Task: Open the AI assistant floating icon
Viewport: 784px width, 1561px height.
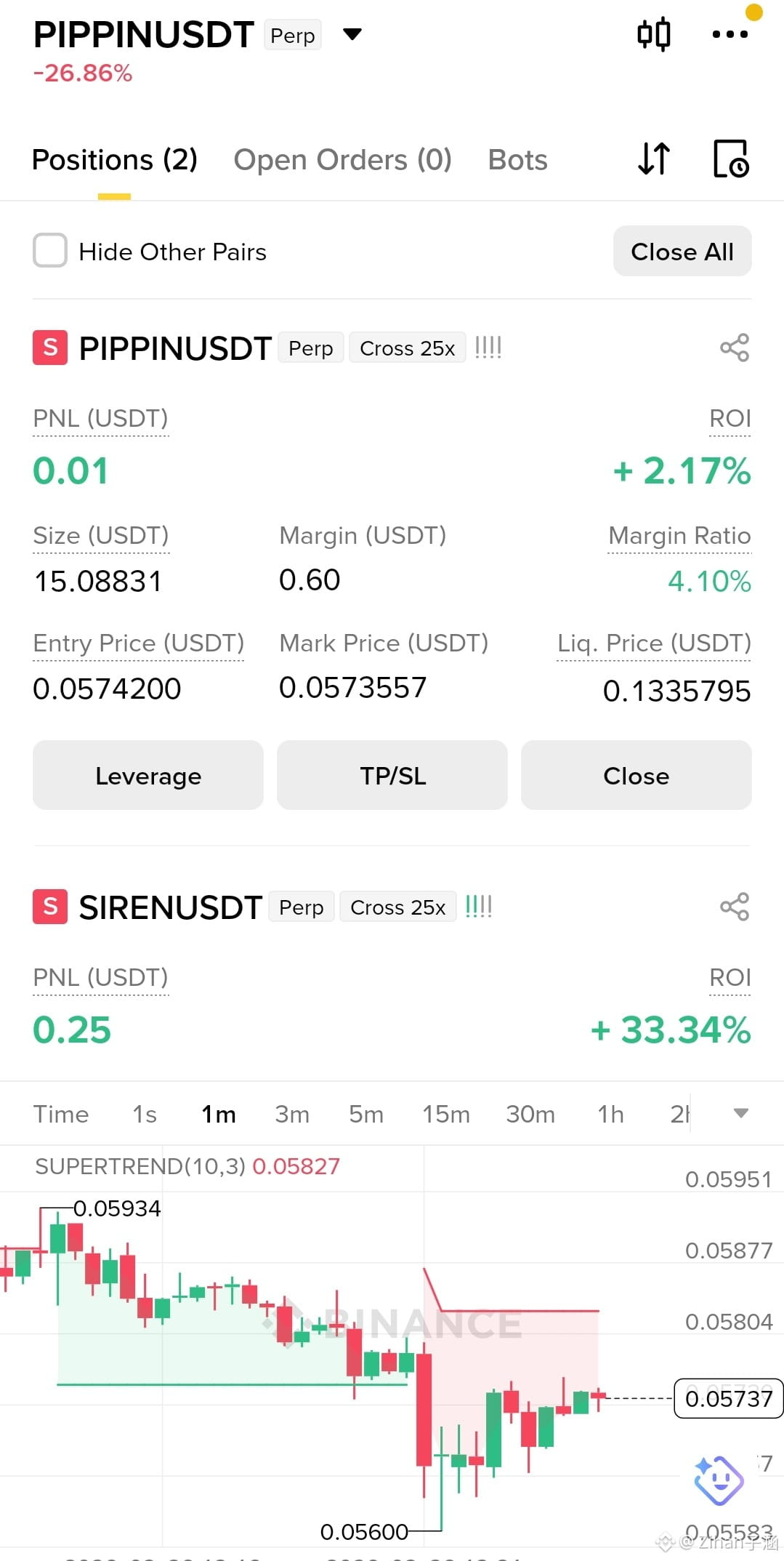Action: pos(719,1481)
